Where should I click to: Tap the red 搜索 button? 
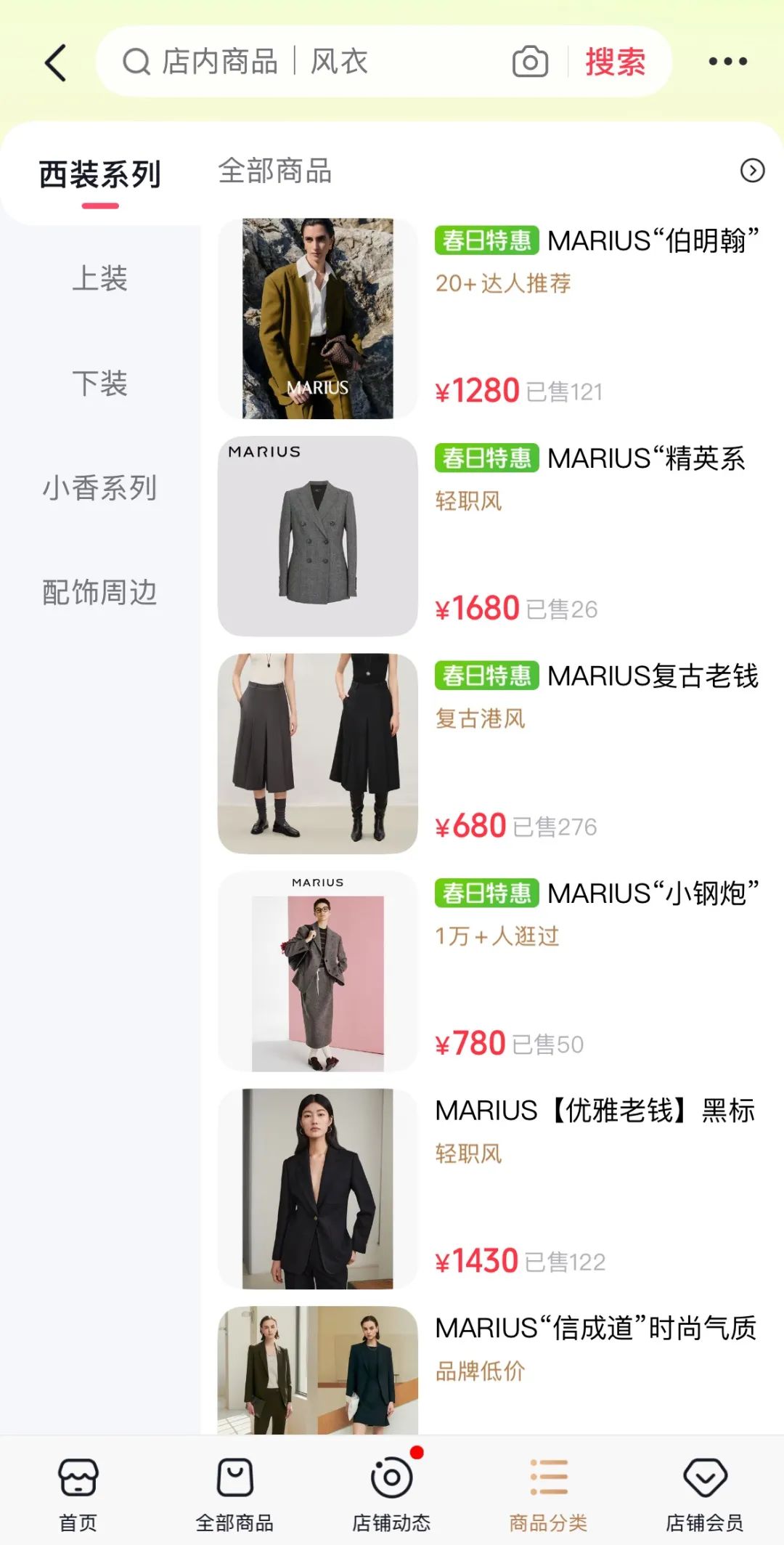tap(615, 62)
